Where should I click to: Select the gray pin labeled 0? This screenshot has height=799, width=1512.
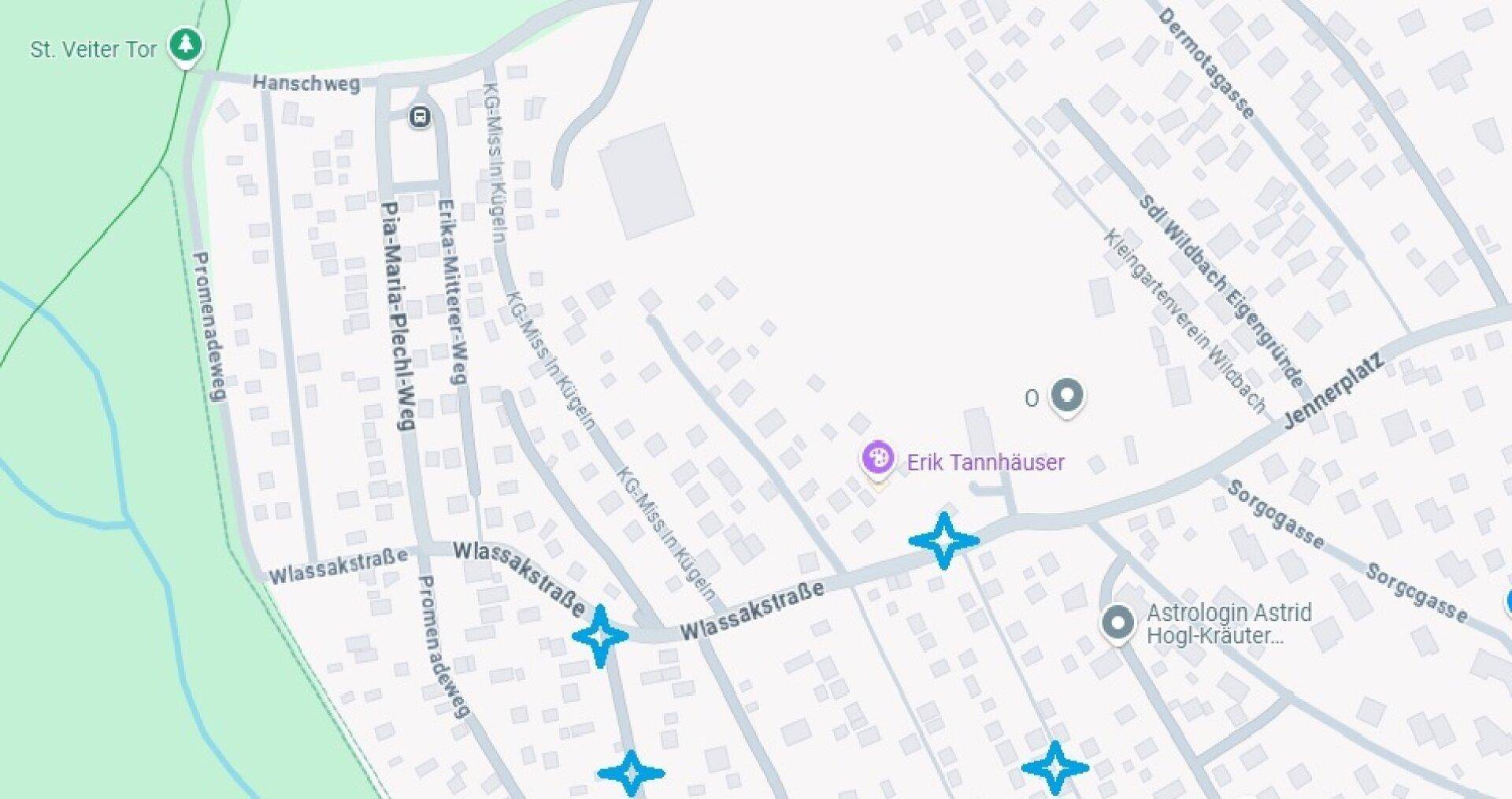point(1067,396)
